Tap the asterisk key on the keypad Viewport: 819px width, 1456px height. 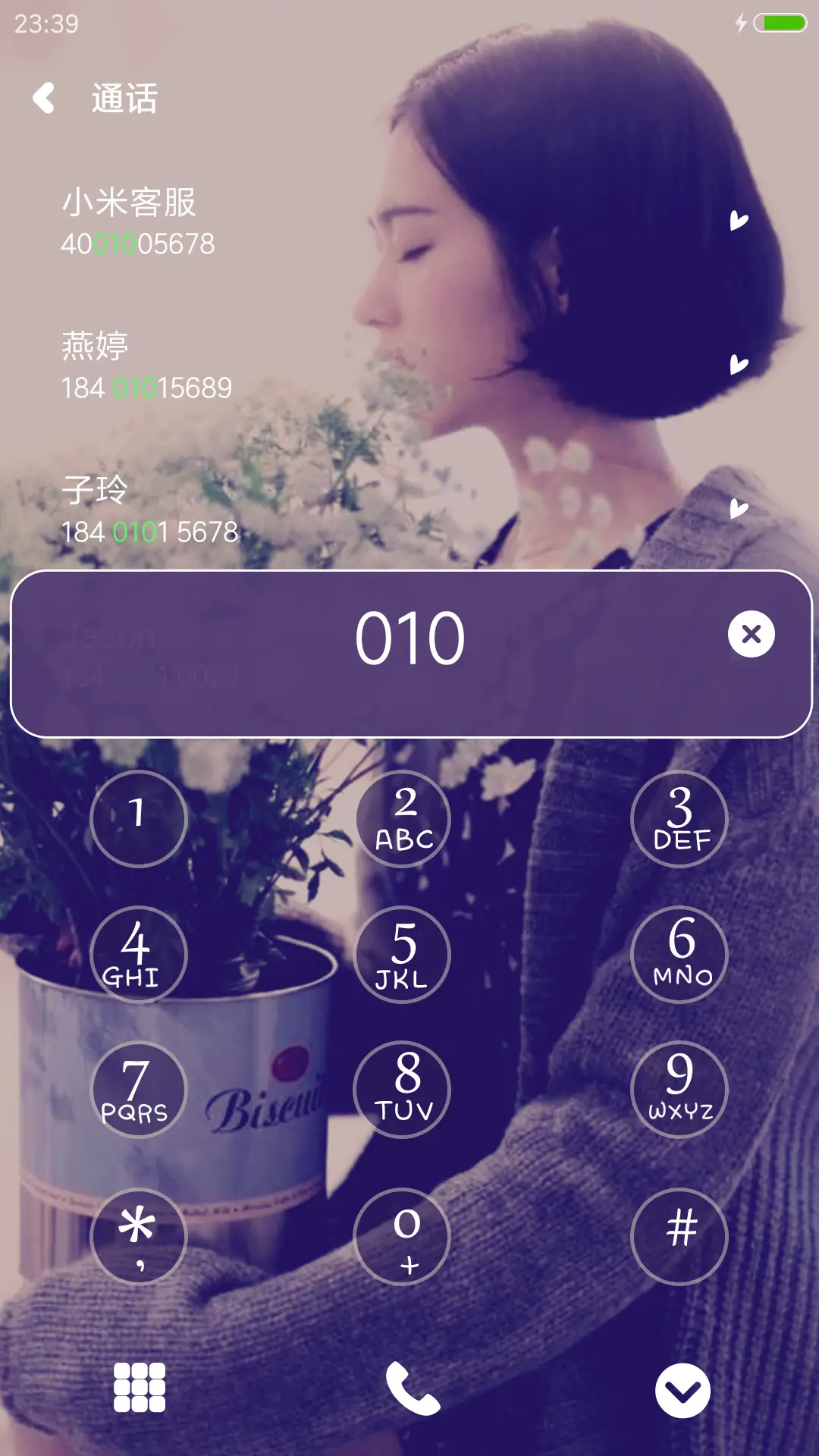pyautogui.click(x=138, y=1236)
